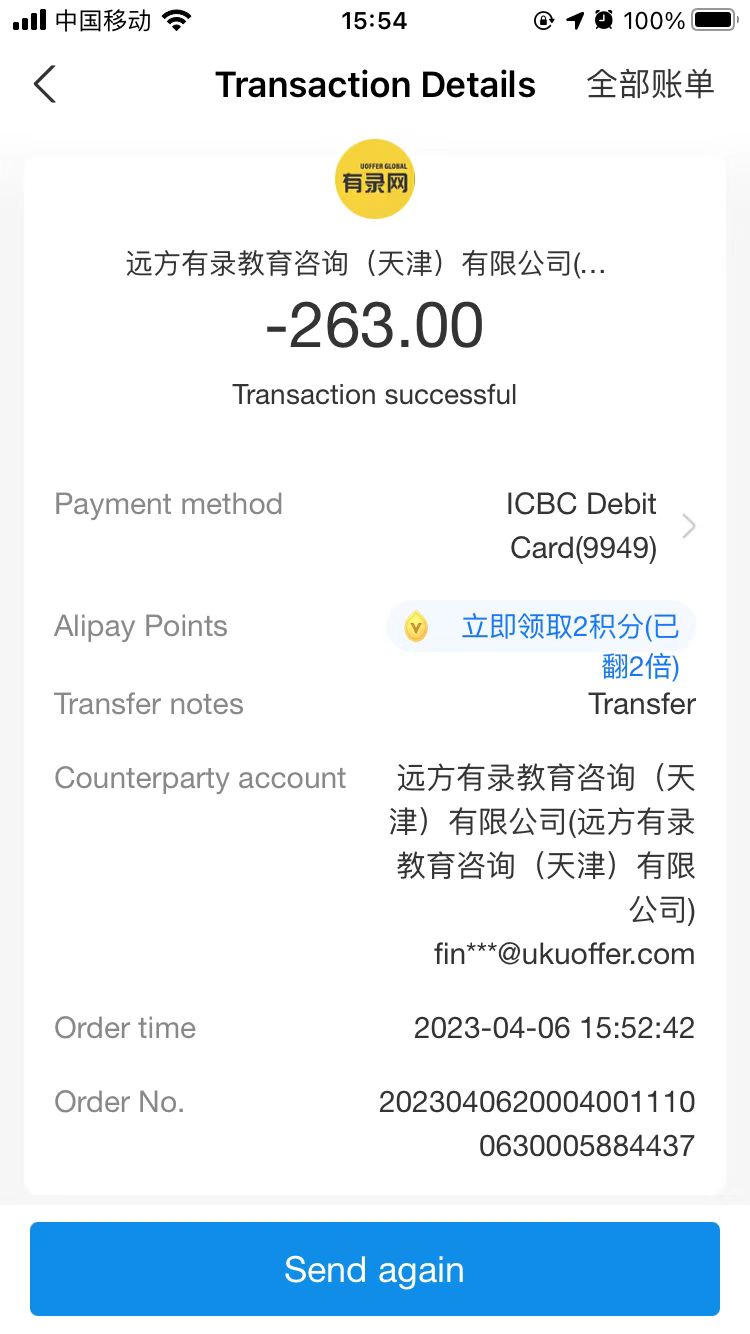Open 全部账单 all bills
The height and width of the screenshot is (1334, 750).
650,85
